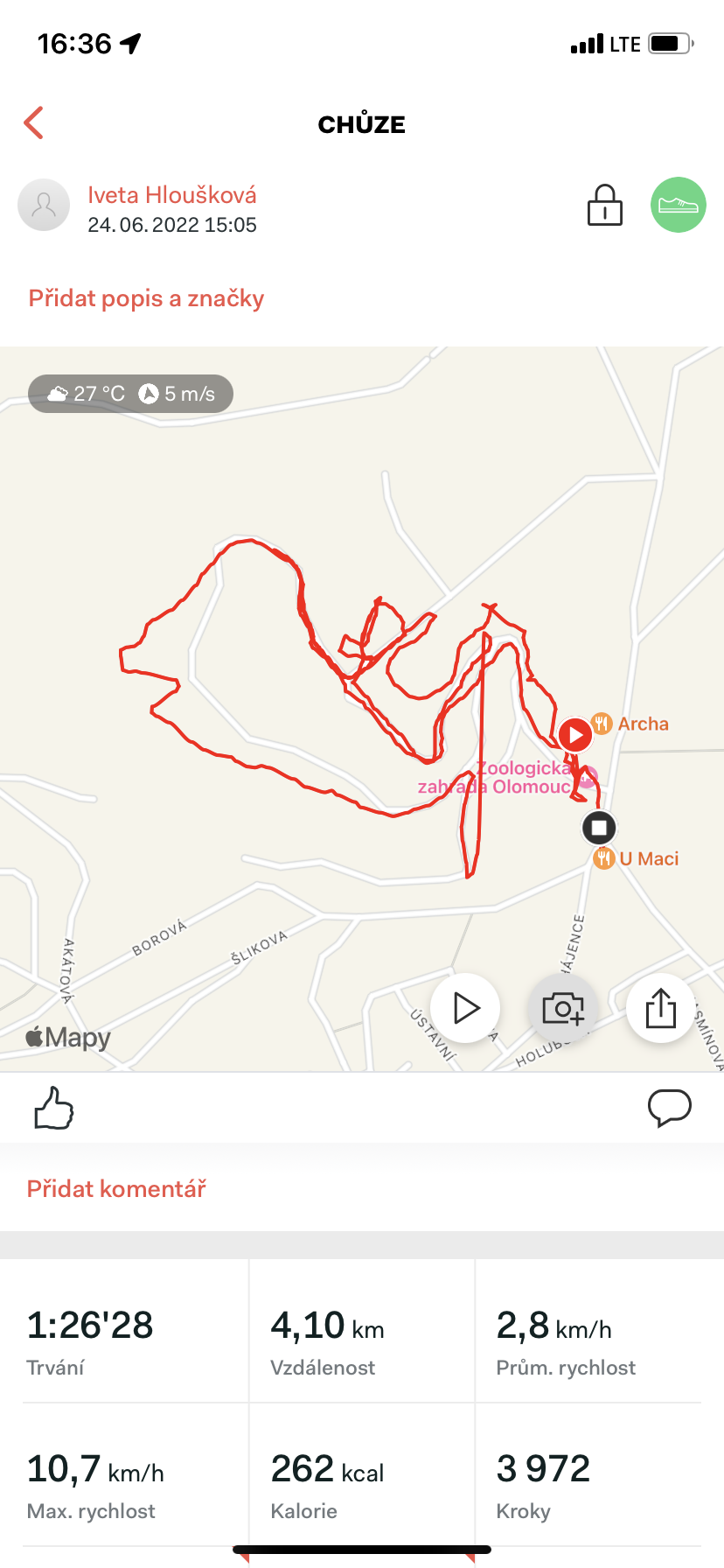The width and height of the screenshot is (724, 1568).
Task: Open Iveta Hloušková's profile
Action: tap(171, 194)
